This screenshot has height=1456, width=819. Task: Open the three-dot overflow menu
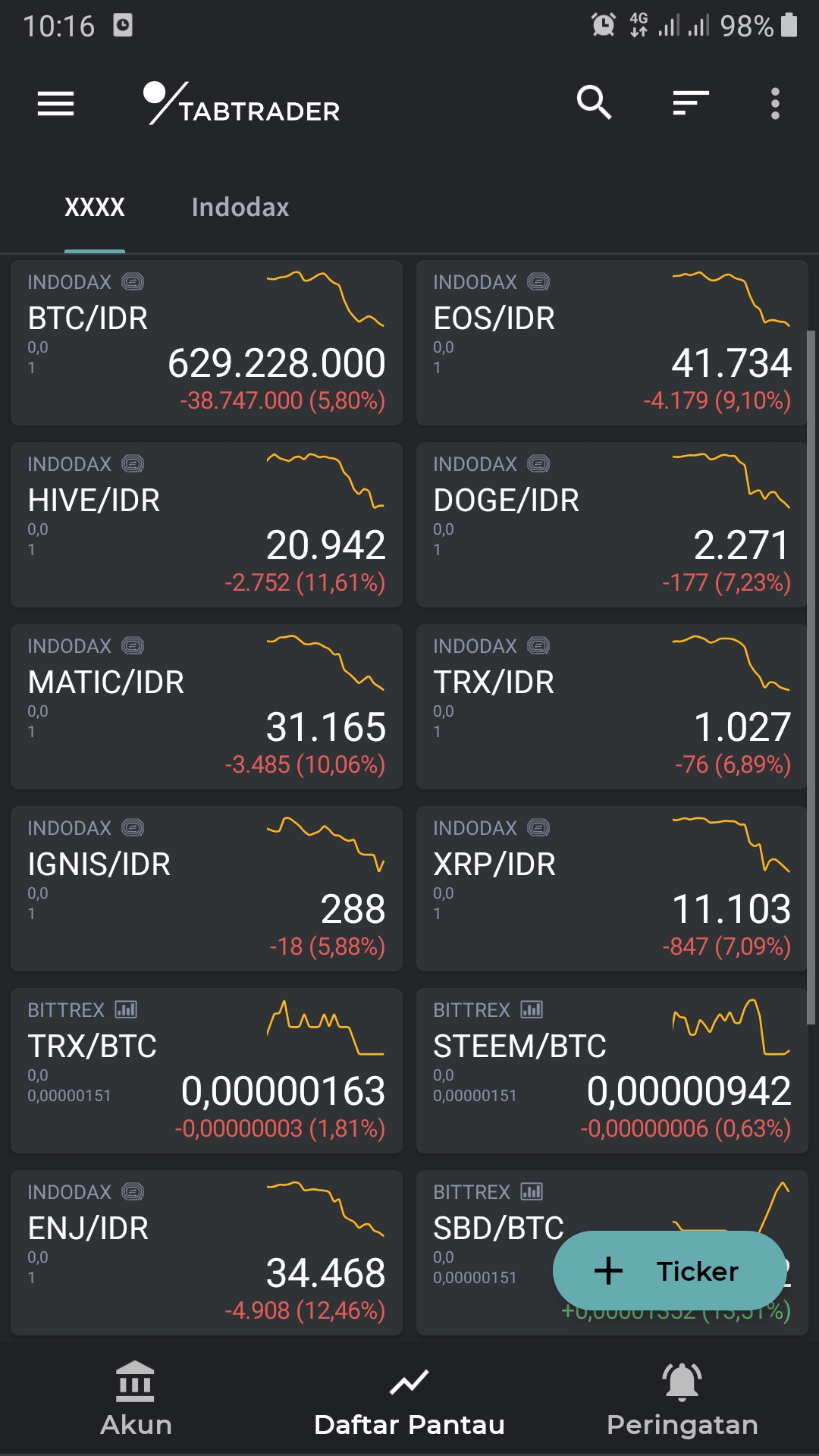pos(775,104)
